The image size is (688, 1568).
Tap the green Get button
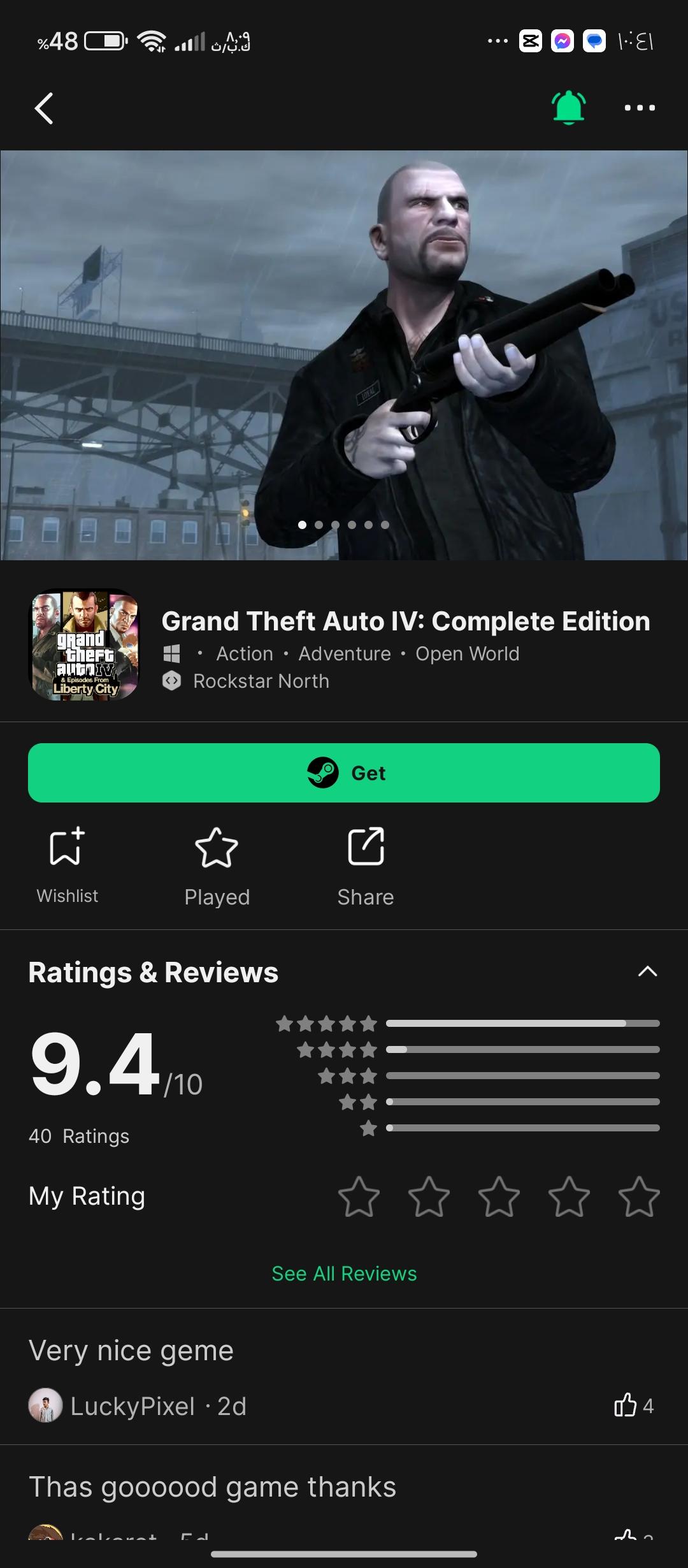(344, 773)
